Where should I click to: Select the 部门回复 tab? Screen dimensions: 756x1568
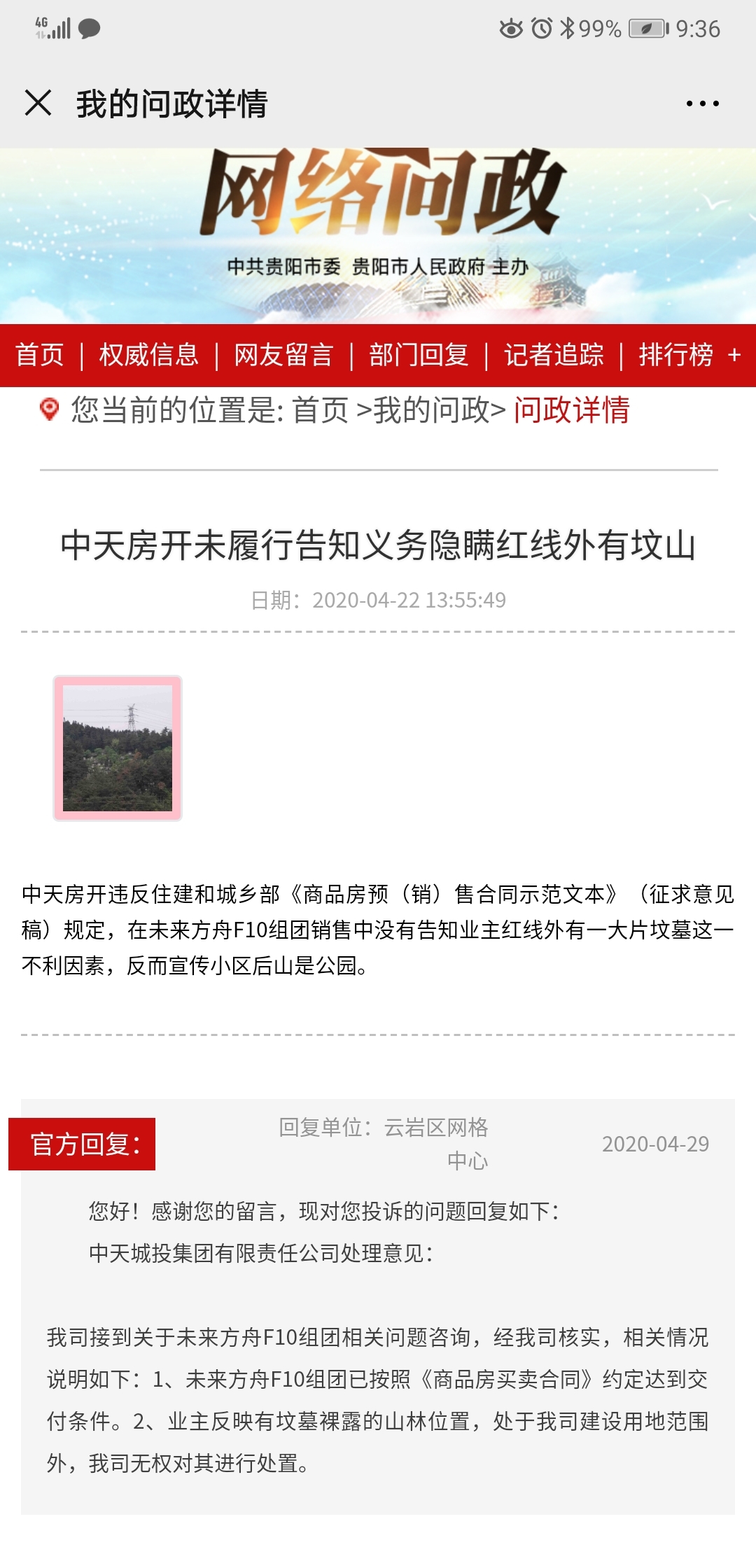point(419,355)
